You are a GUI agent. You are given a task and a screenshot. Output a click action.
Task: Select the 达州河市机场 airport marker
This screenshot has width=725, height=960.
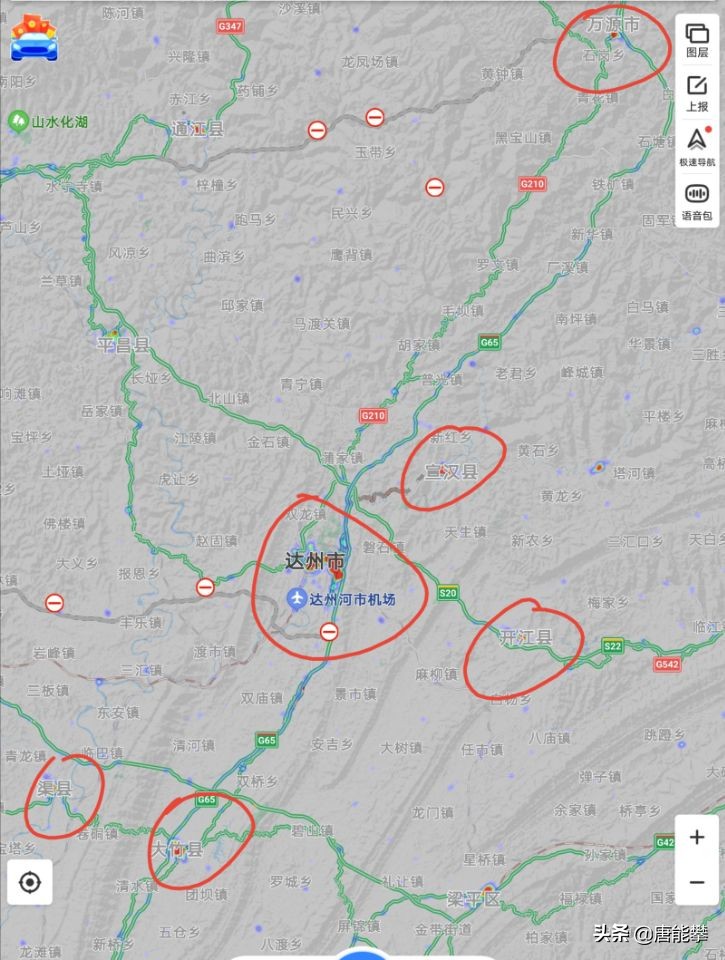tap(297, 599)
